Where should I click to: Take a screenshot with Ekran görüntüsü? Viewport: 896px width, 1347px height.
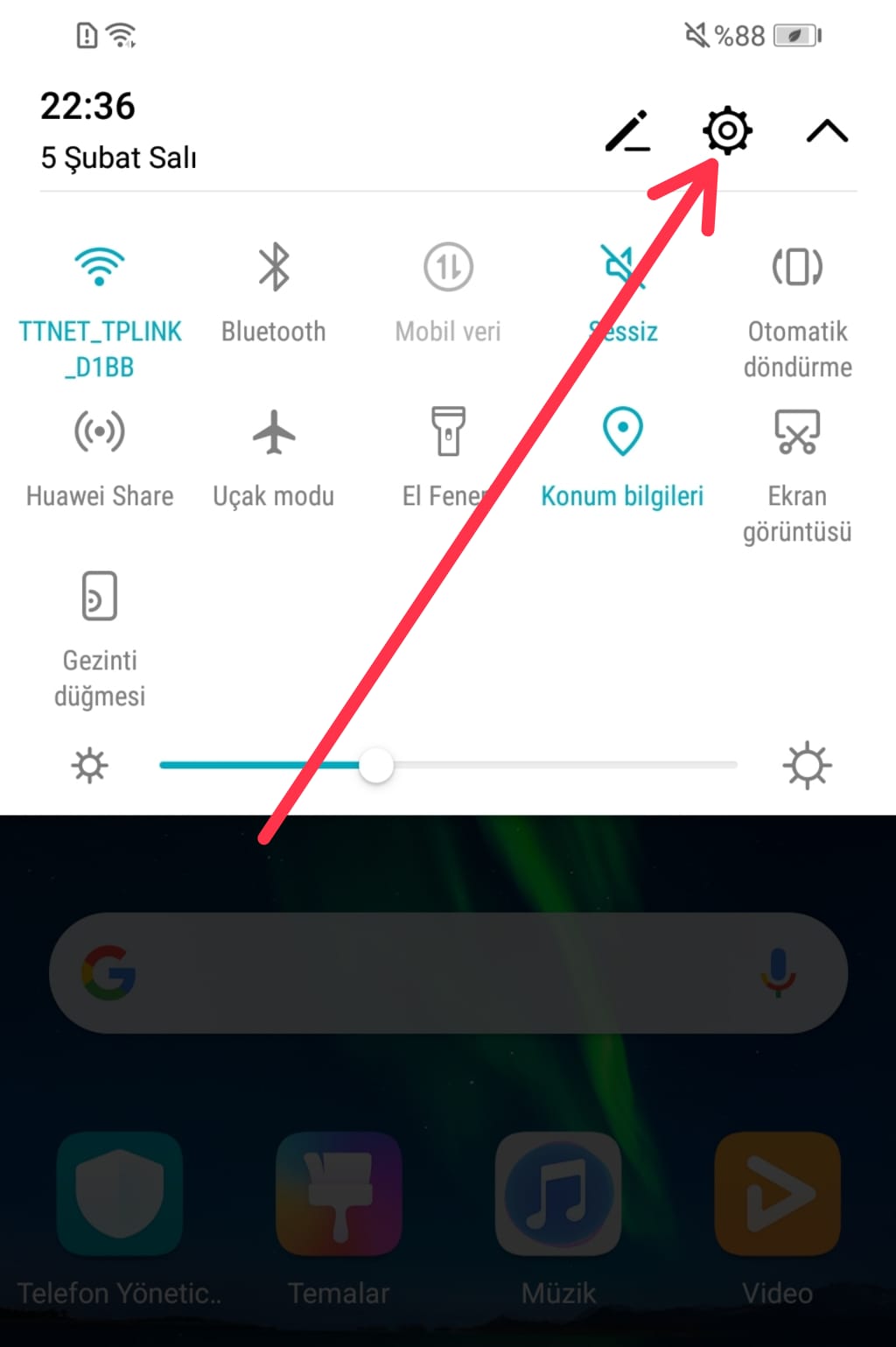tap(797, 431)
